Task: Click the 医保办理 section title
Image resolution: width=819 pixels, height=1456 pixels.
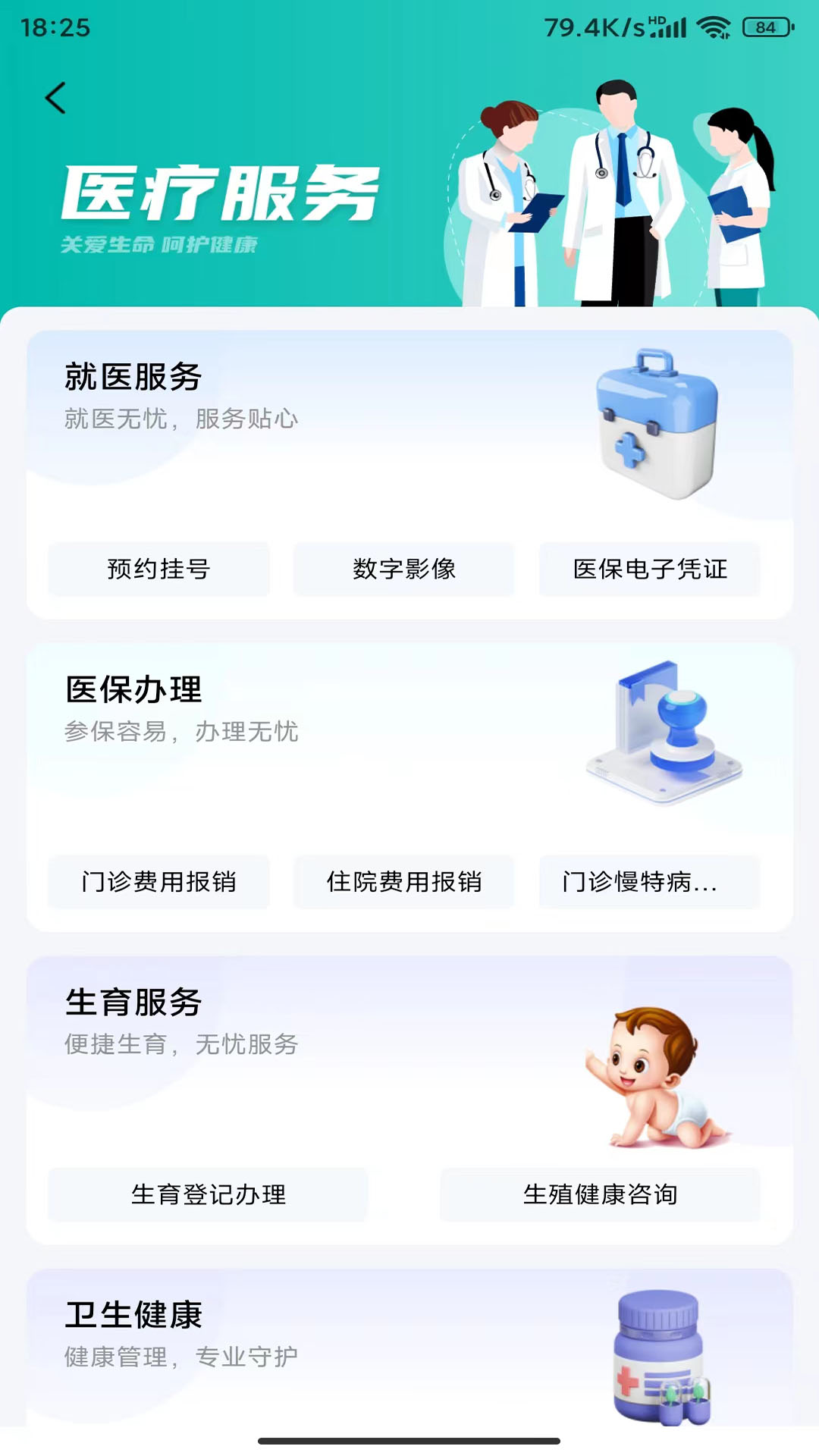Action: pyautogui.click(x=133, y=691)
